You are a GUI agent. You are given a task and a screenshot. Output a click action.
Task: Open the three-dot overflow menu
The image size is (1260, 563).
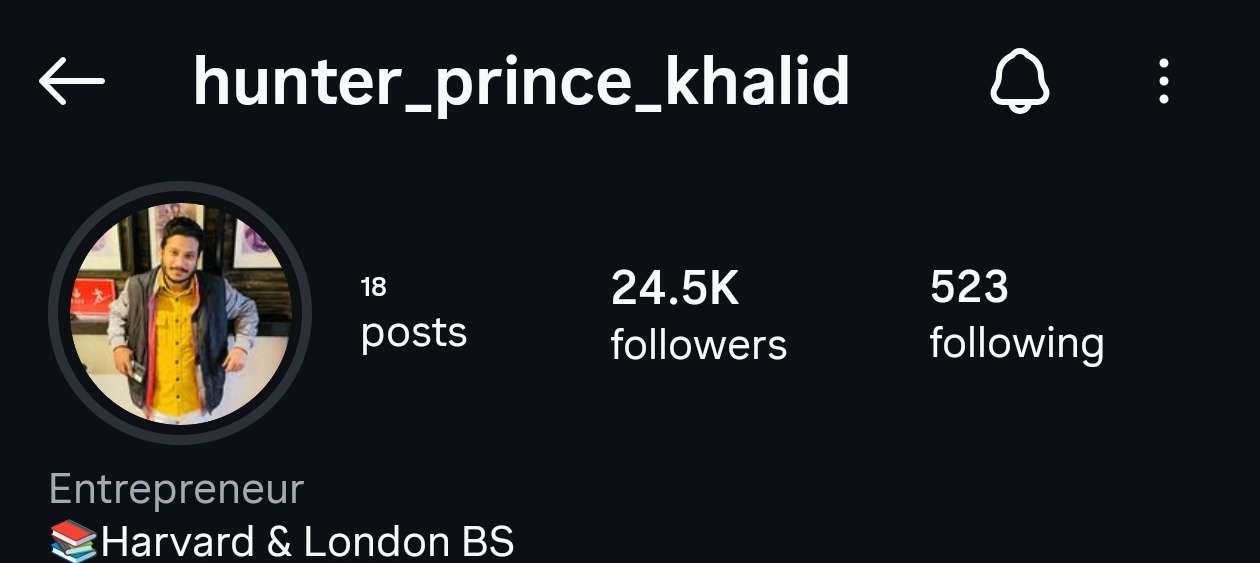1163,81
